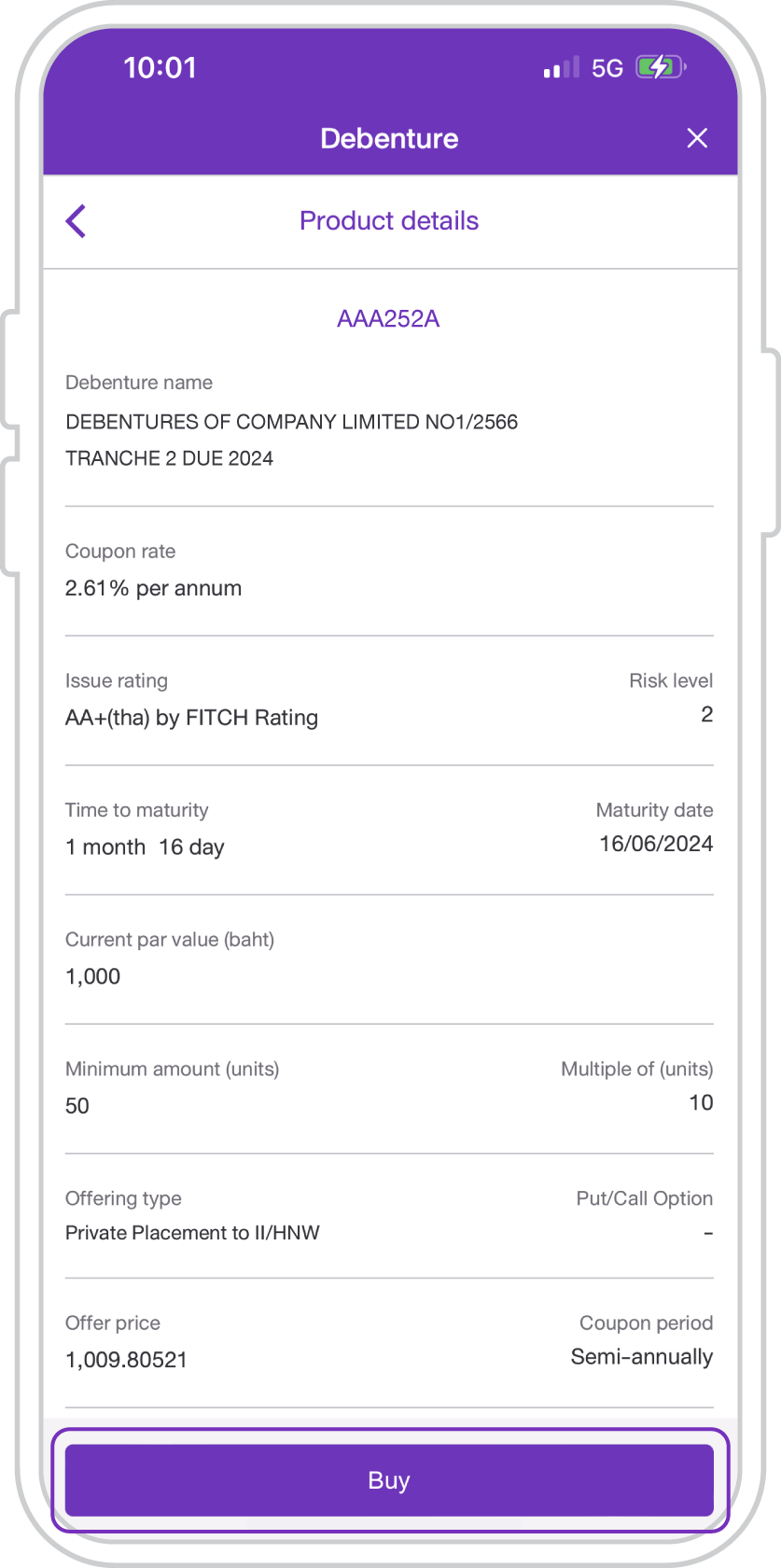The image size is (781, 1568).
Task: Close the Debenture screen with the X
Action: (x=697, y=138)
